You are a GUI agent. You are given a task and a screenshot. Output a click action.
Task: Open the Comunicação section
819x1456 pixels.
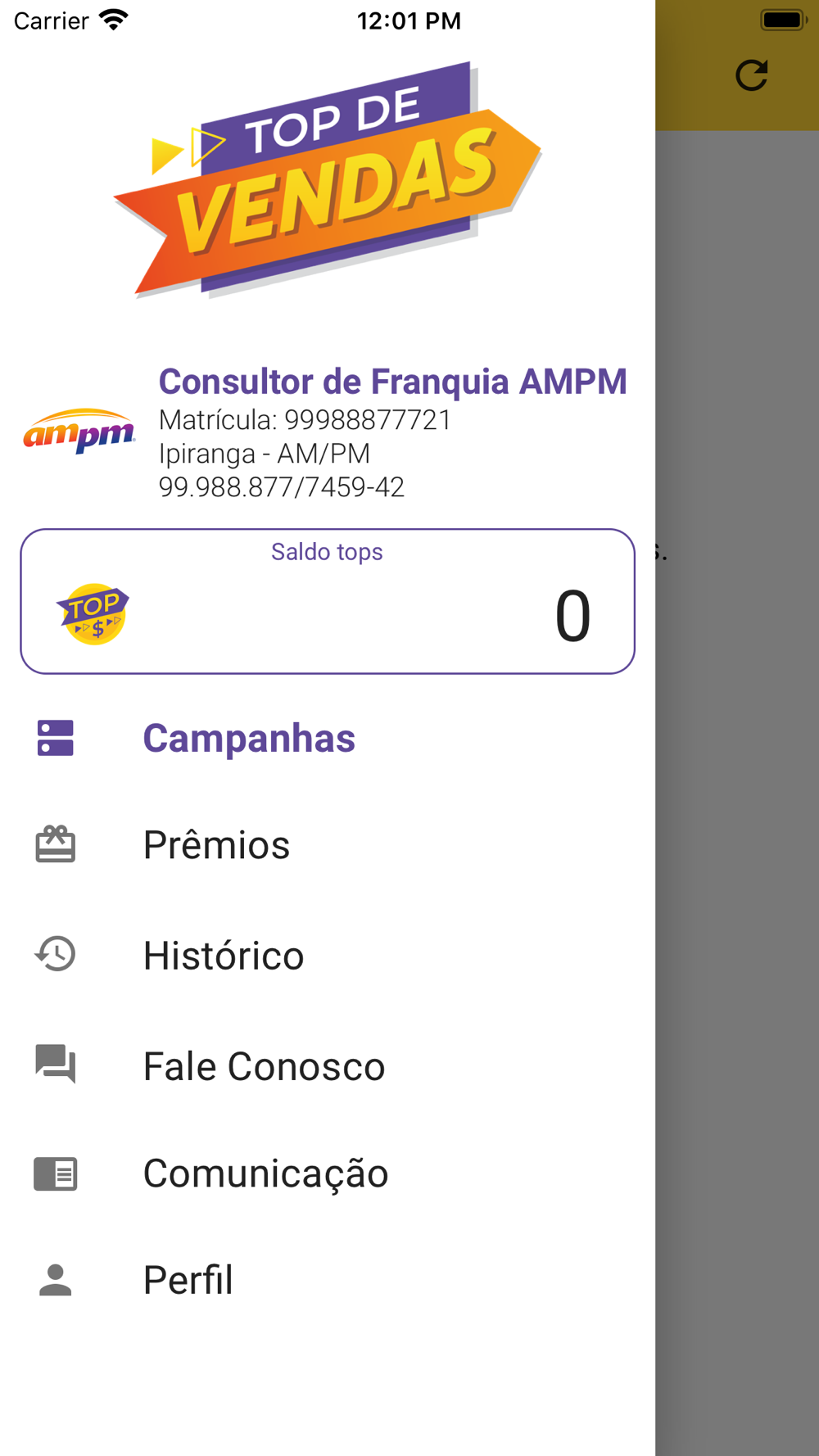[328, 1173]
